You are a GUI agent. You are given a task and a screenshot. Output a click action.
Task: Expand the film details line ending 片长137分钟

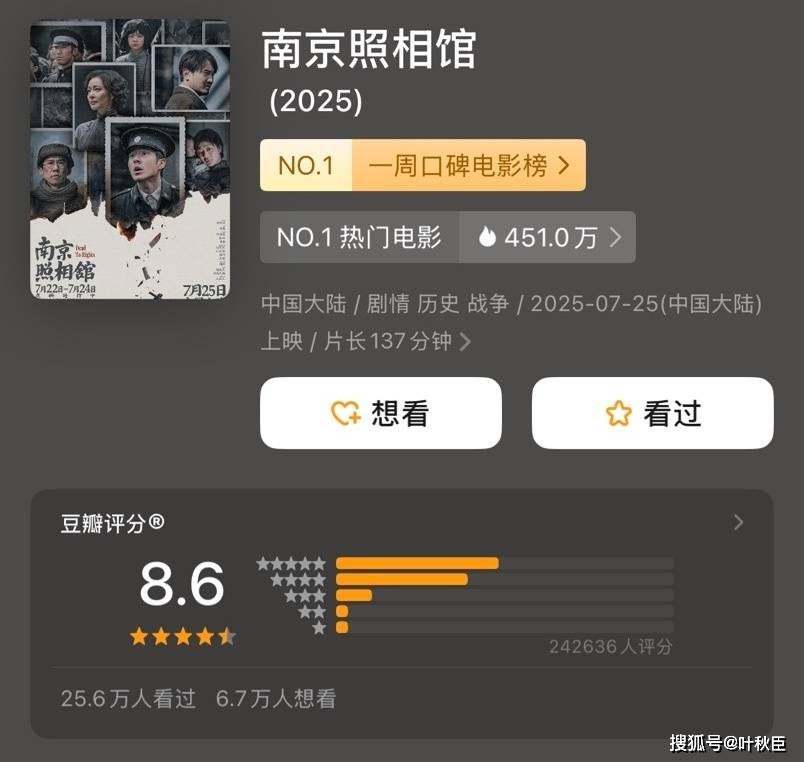[x=464, y=342]
